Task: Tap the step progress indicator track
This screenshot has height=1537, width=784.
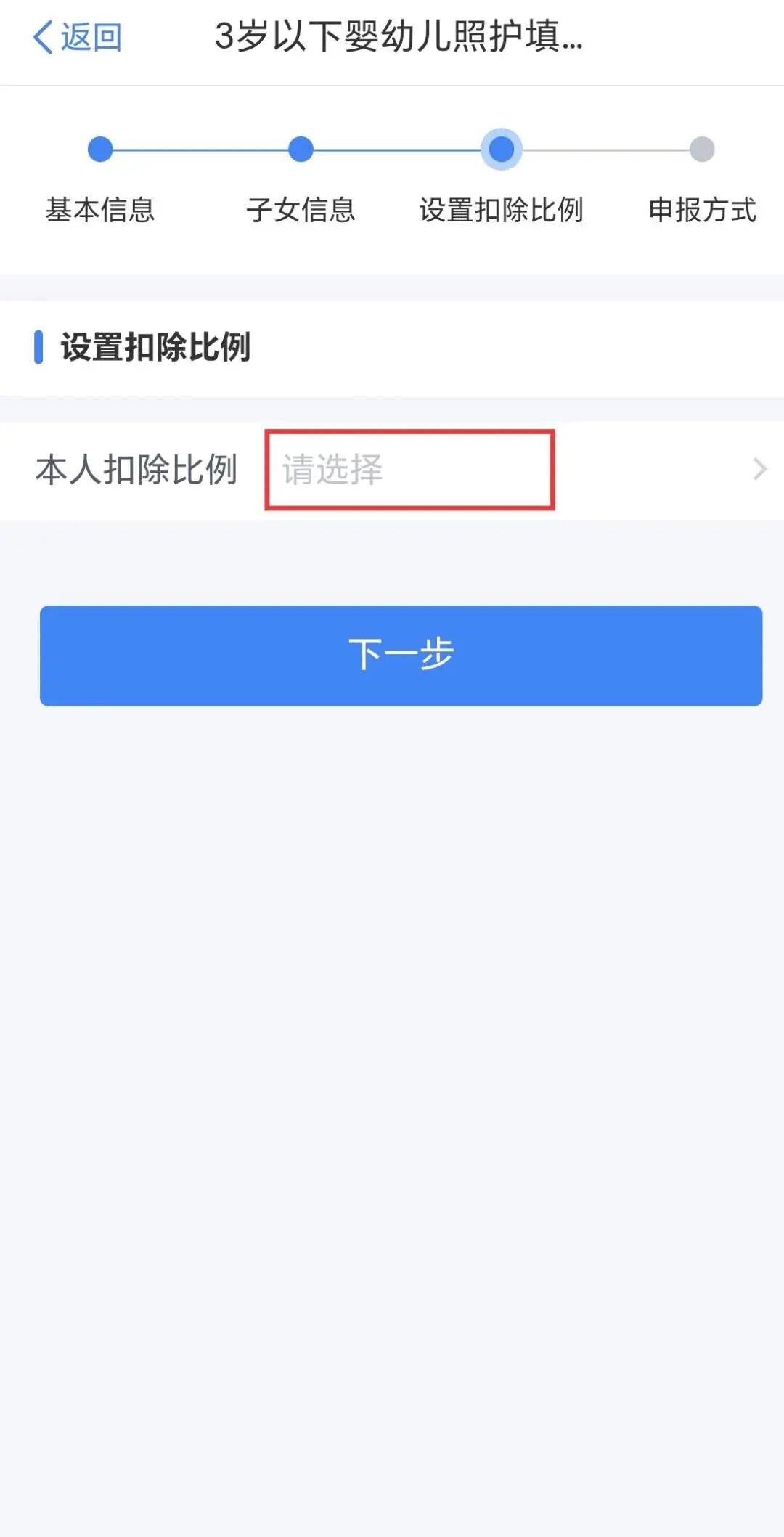Action: pos(399,150)
